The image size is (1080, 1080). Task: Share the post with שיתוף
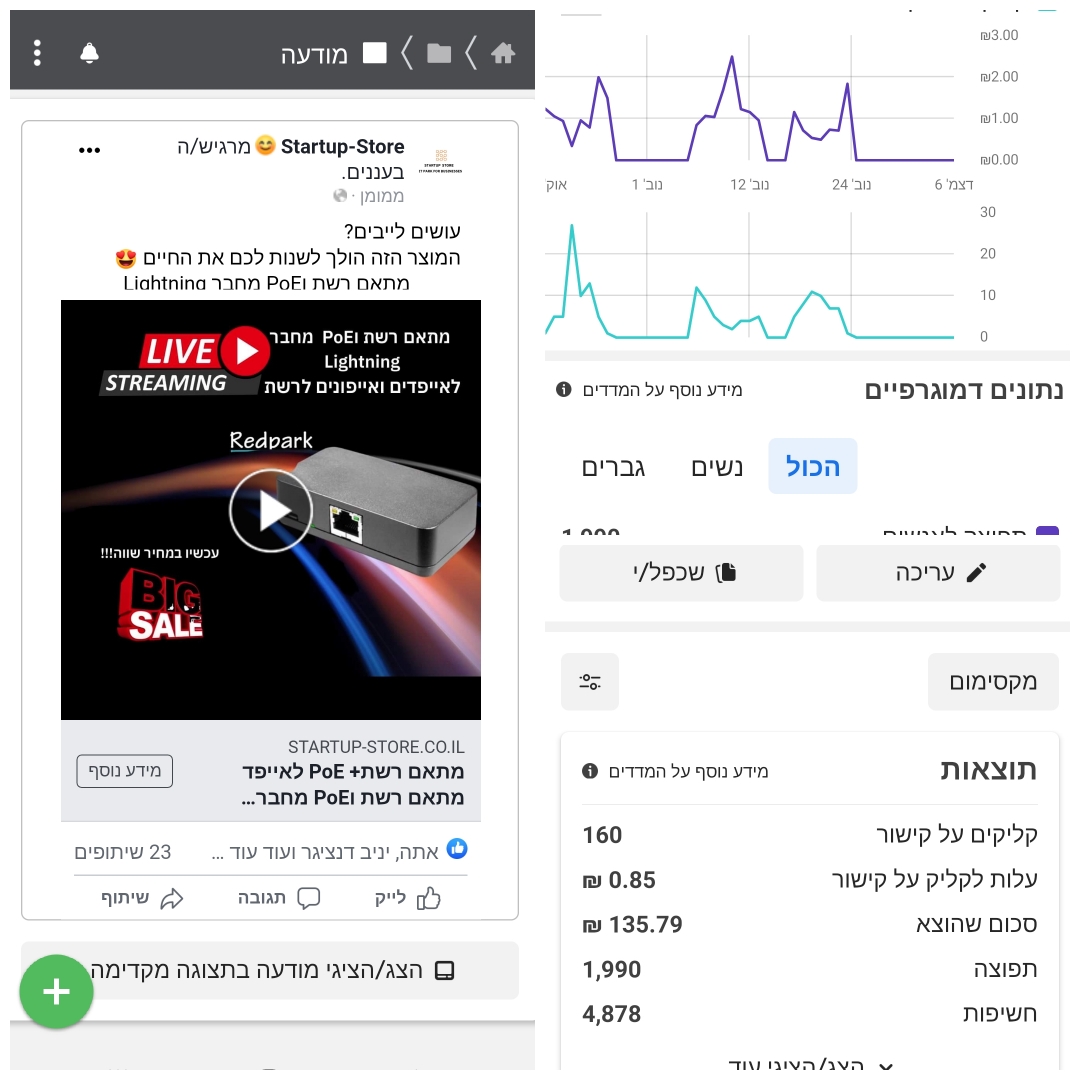(x=142, y=897)
